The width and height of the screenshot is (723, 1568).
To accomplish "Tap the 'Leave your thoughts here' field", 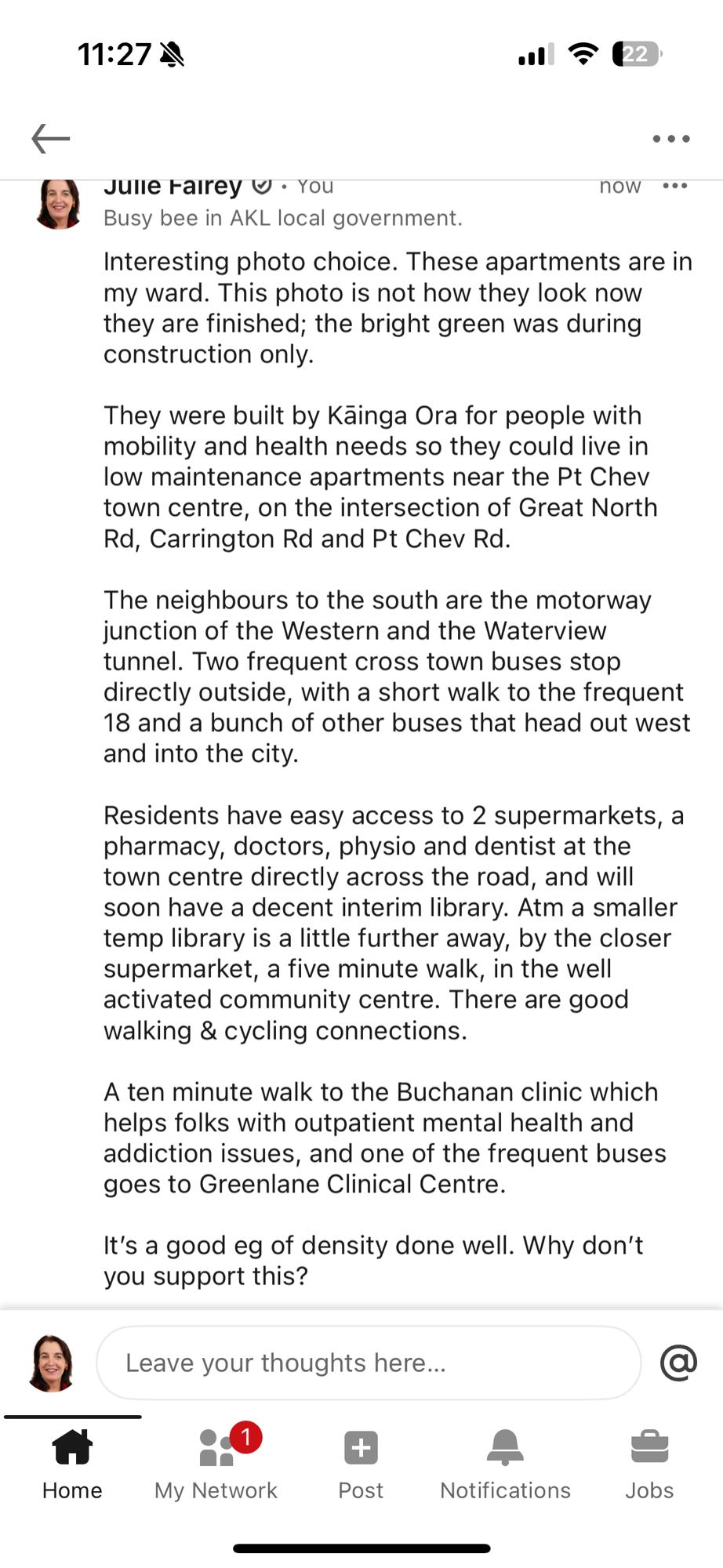I will point(369,1363).
